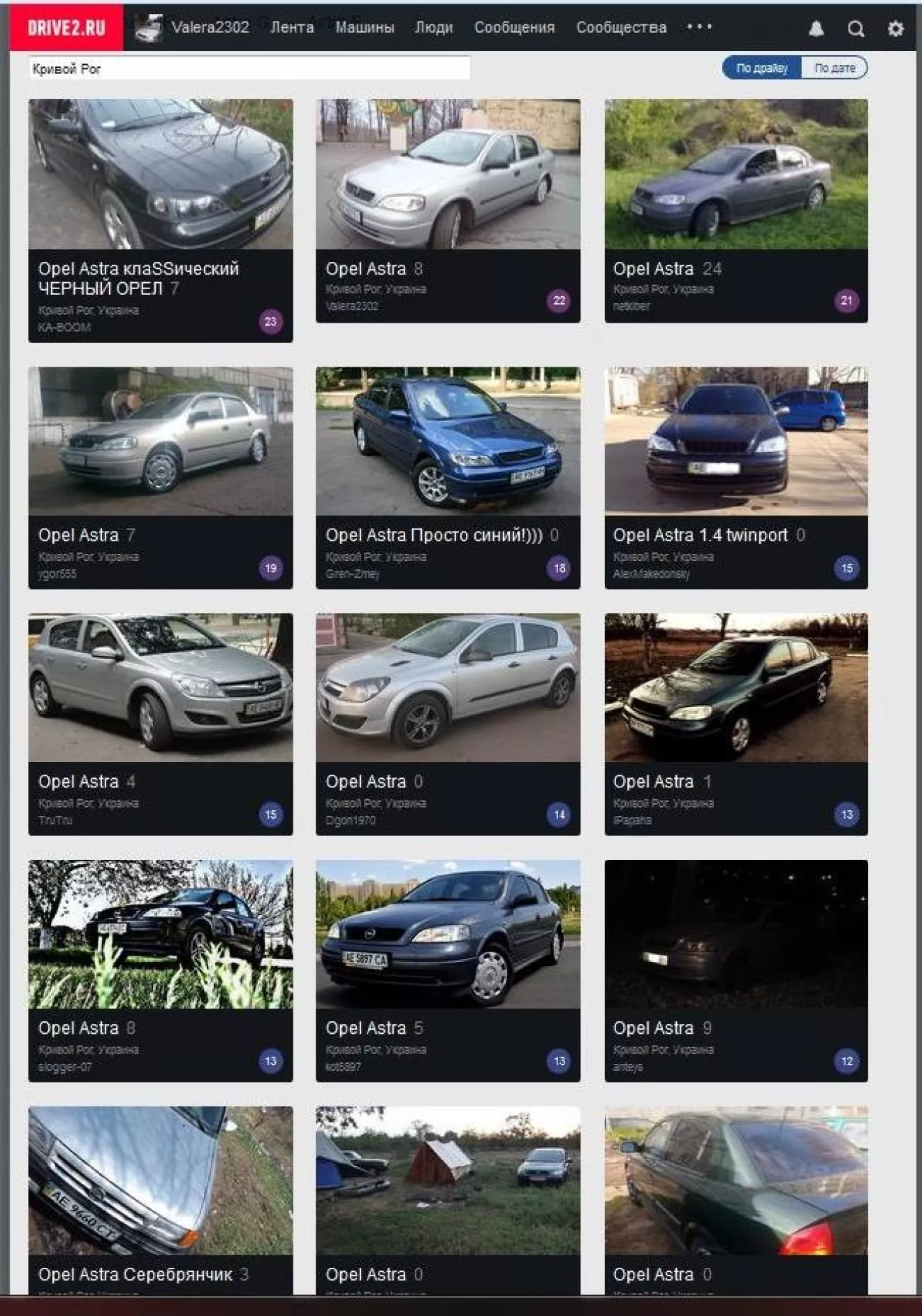
Task: Open Сообщения messages
Action: [514, 27]
